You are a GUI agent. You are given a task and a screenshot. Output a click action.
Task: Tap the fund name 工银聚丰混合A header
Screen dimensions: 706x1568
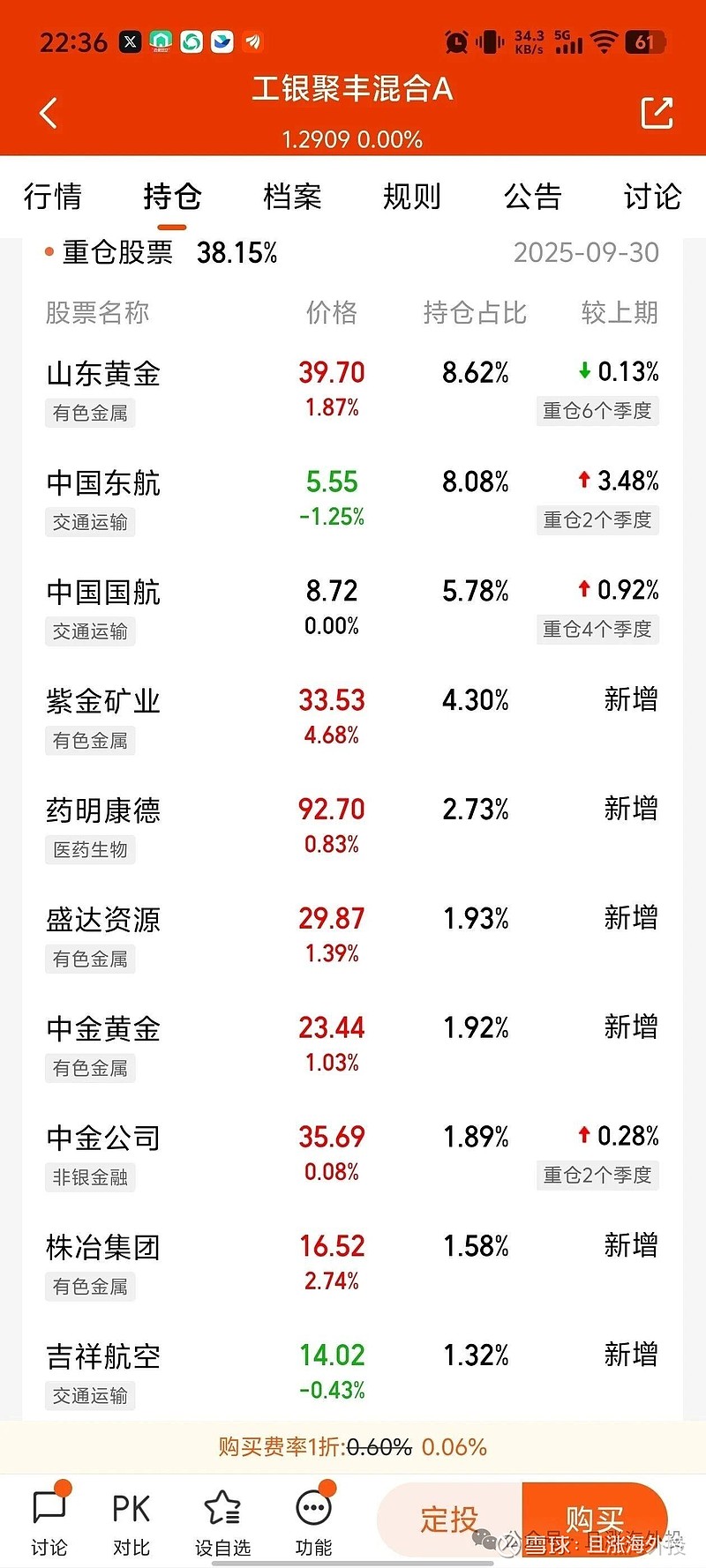(x=353, y=90)
